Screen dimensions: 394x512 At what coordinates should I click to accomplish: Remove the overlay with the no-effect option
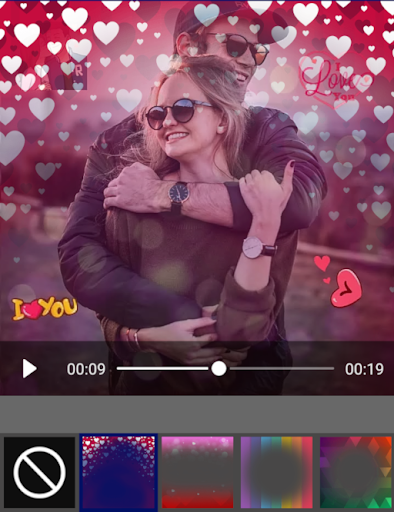click(39, 473)
